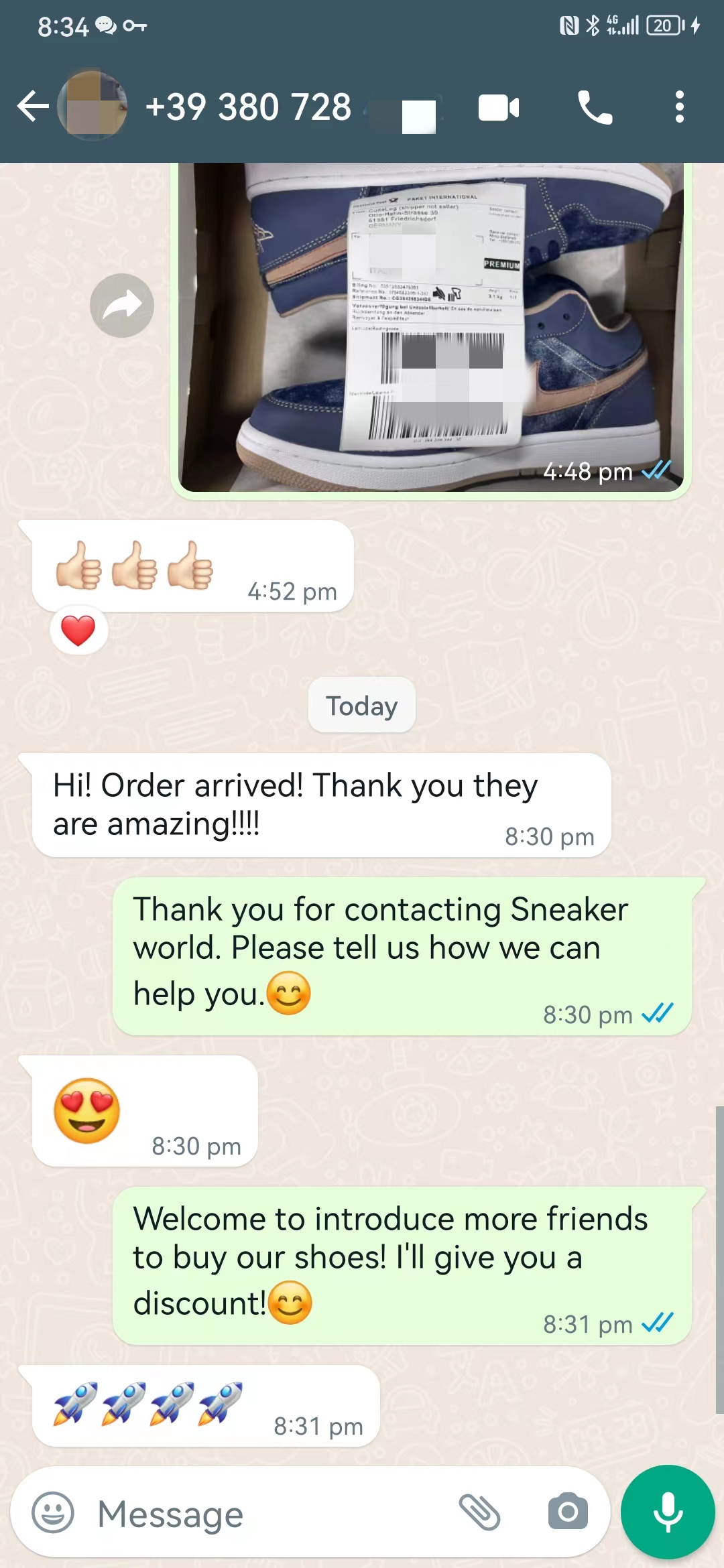Open the emoji picker
Image resolution: width=724 pixels, height=1568 pixels.
click(53, 1512)
